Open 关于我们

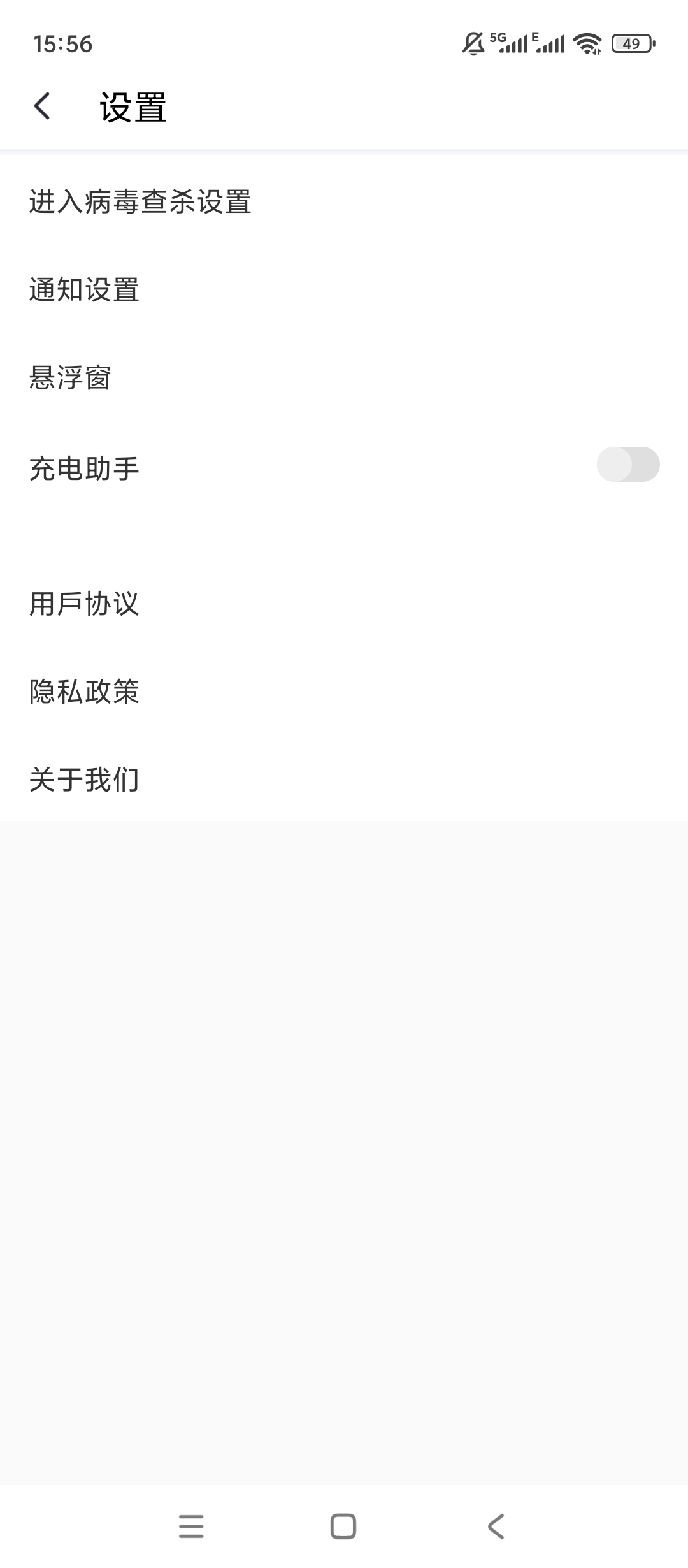84,780
